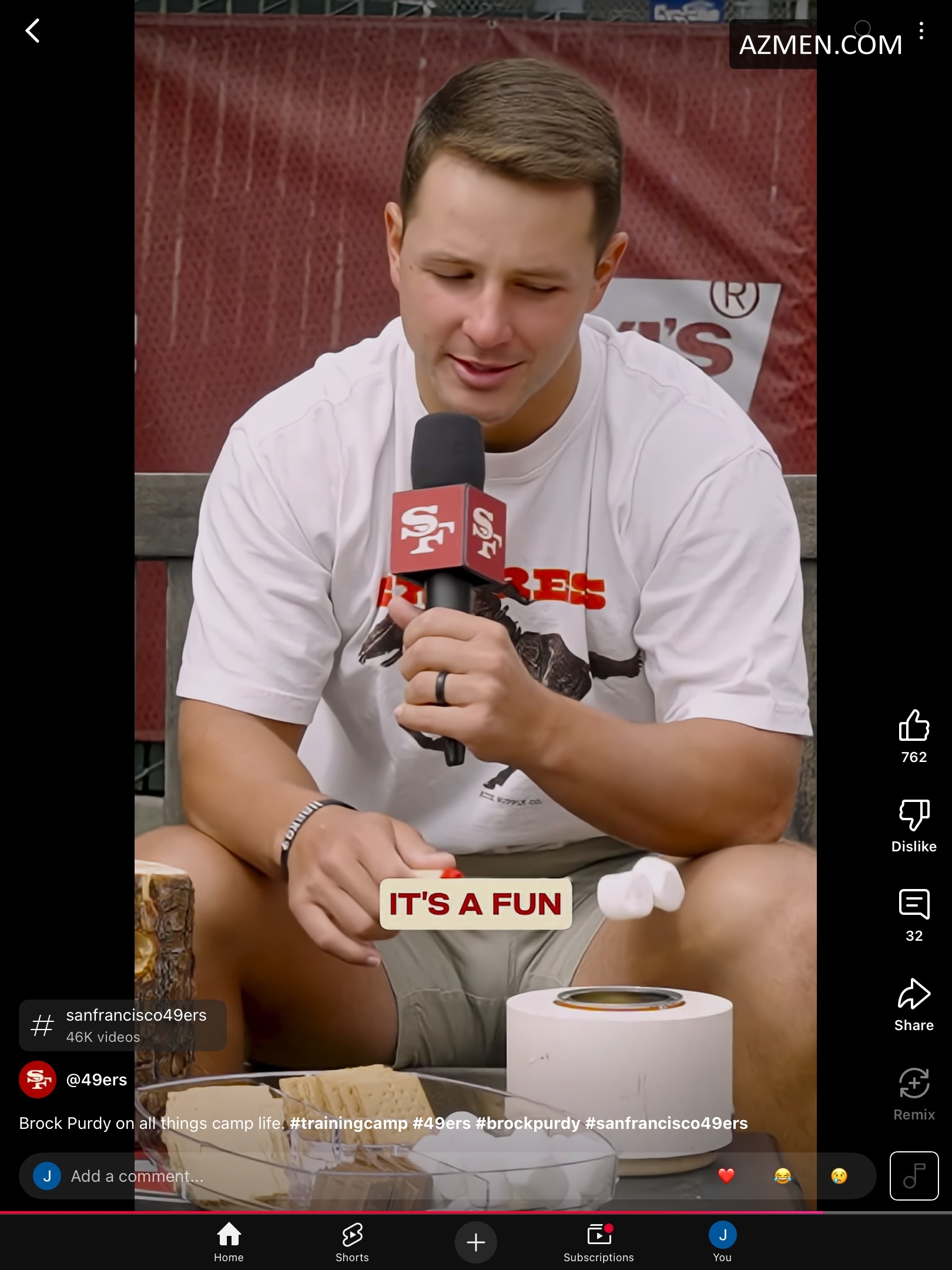Image resolution: width=952 pixels, height=1270 pixels.
Task: Switch to the Subscriptions tab
Action: 598,1242
